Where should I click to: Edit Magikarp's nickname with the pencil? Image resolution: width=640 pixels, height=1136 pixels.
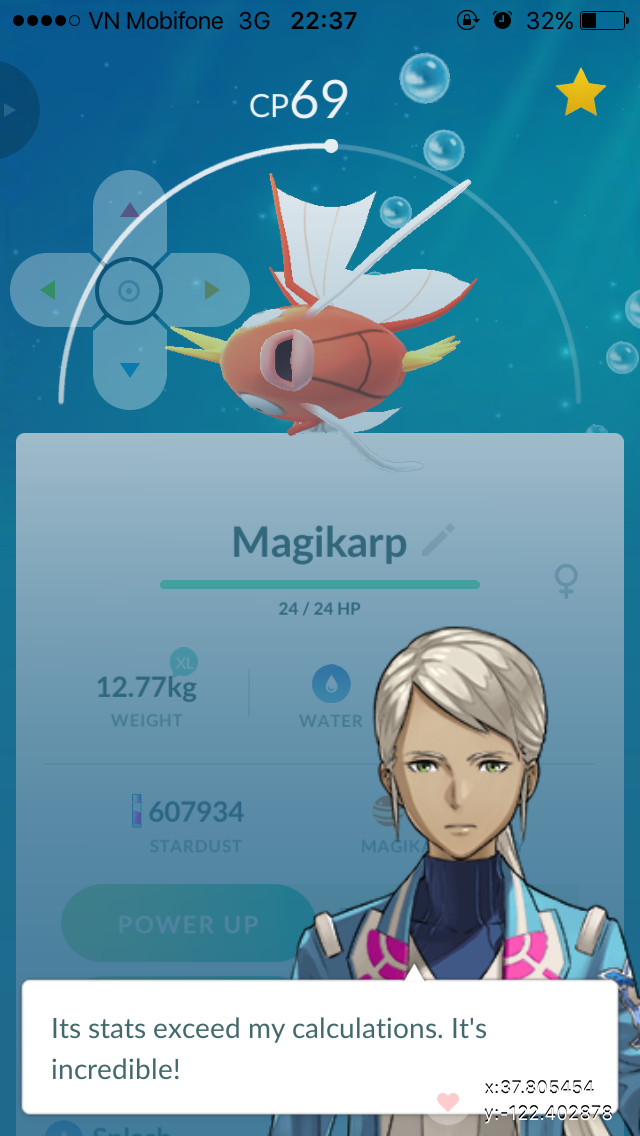[438, 540]
